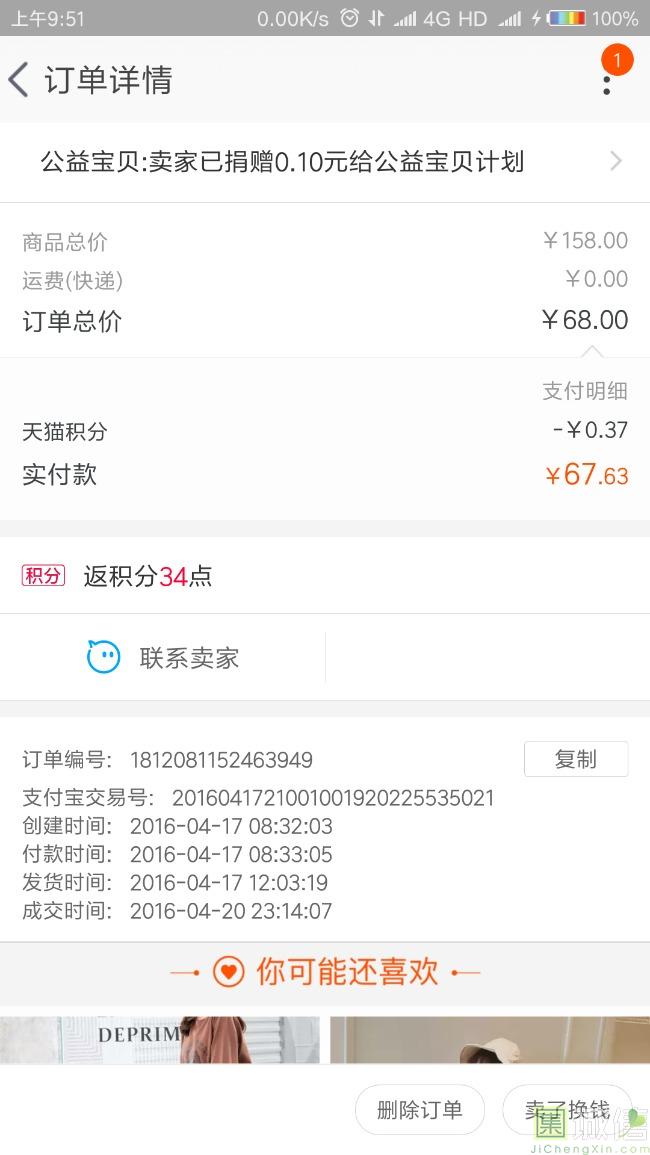Open the 公益宝贝 donation details row
650x1155 pixels.
pos(325,162)
